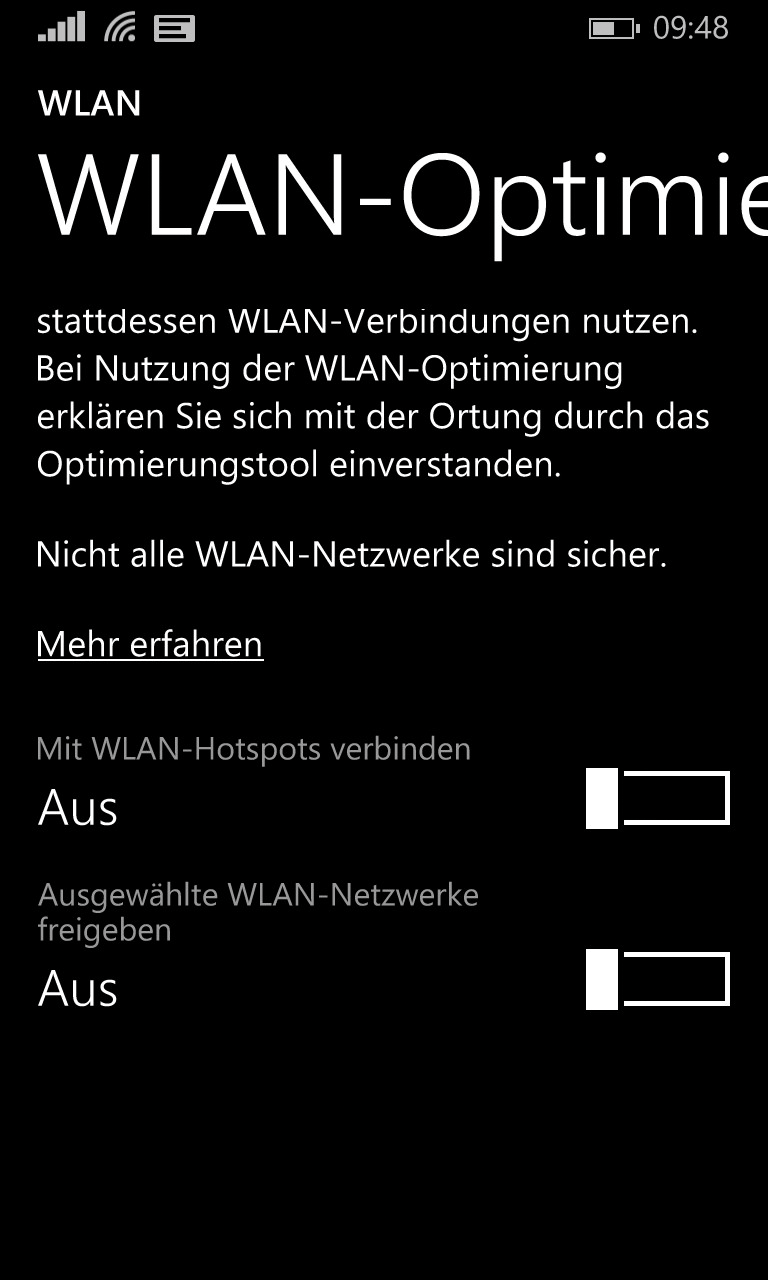The width and height of the screenshot is (768, 1280).
Task: Turn on Ausgewählte WLAN-Netzwerke freigeben
Action: tap(658, 980)
